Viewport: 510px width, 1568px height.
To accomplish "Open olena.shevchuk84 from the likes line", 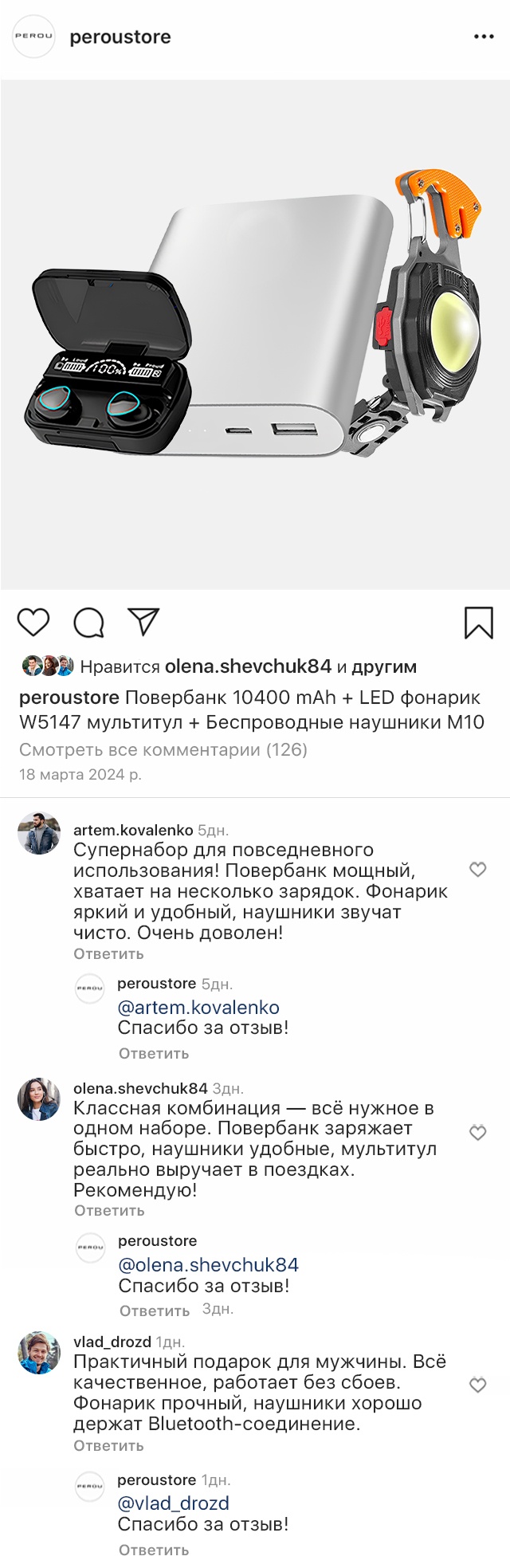I will point(248,666).
